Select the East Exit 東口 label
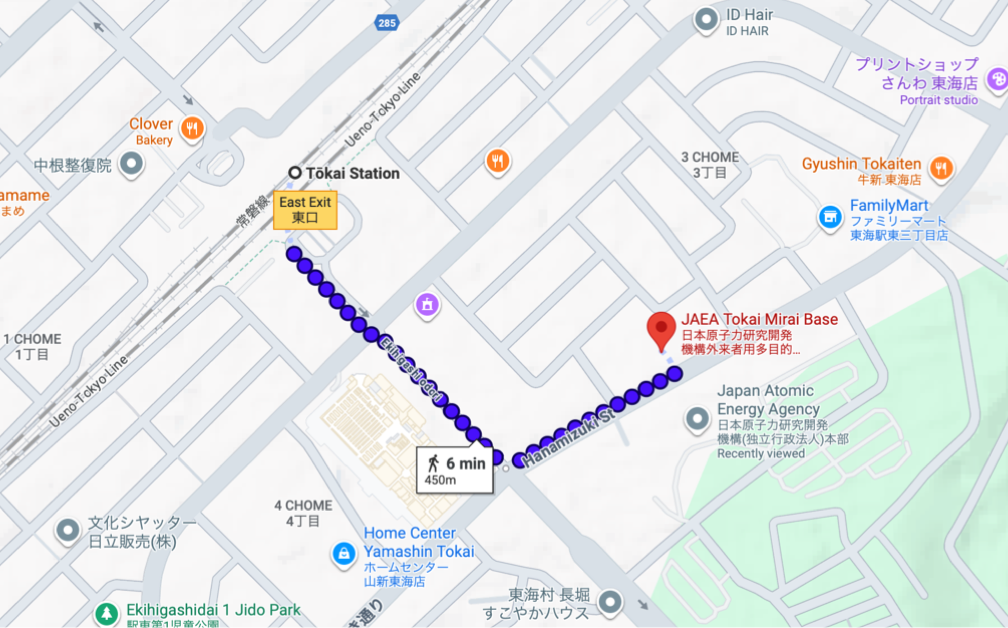This screenshot has height=628, width=1008. click(x=305, y=209)
